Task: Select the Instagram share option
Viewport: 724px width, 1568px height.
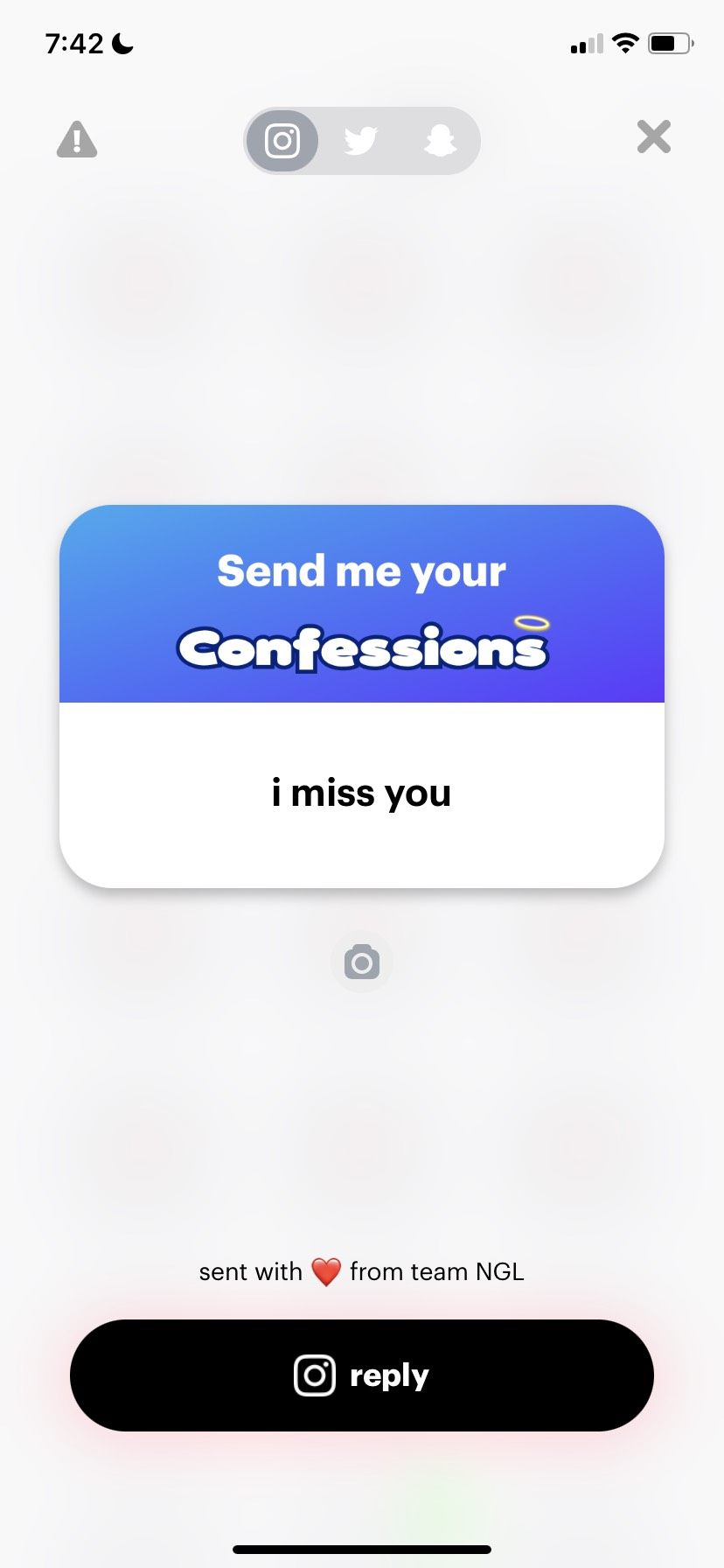Action: coord(282,141)
